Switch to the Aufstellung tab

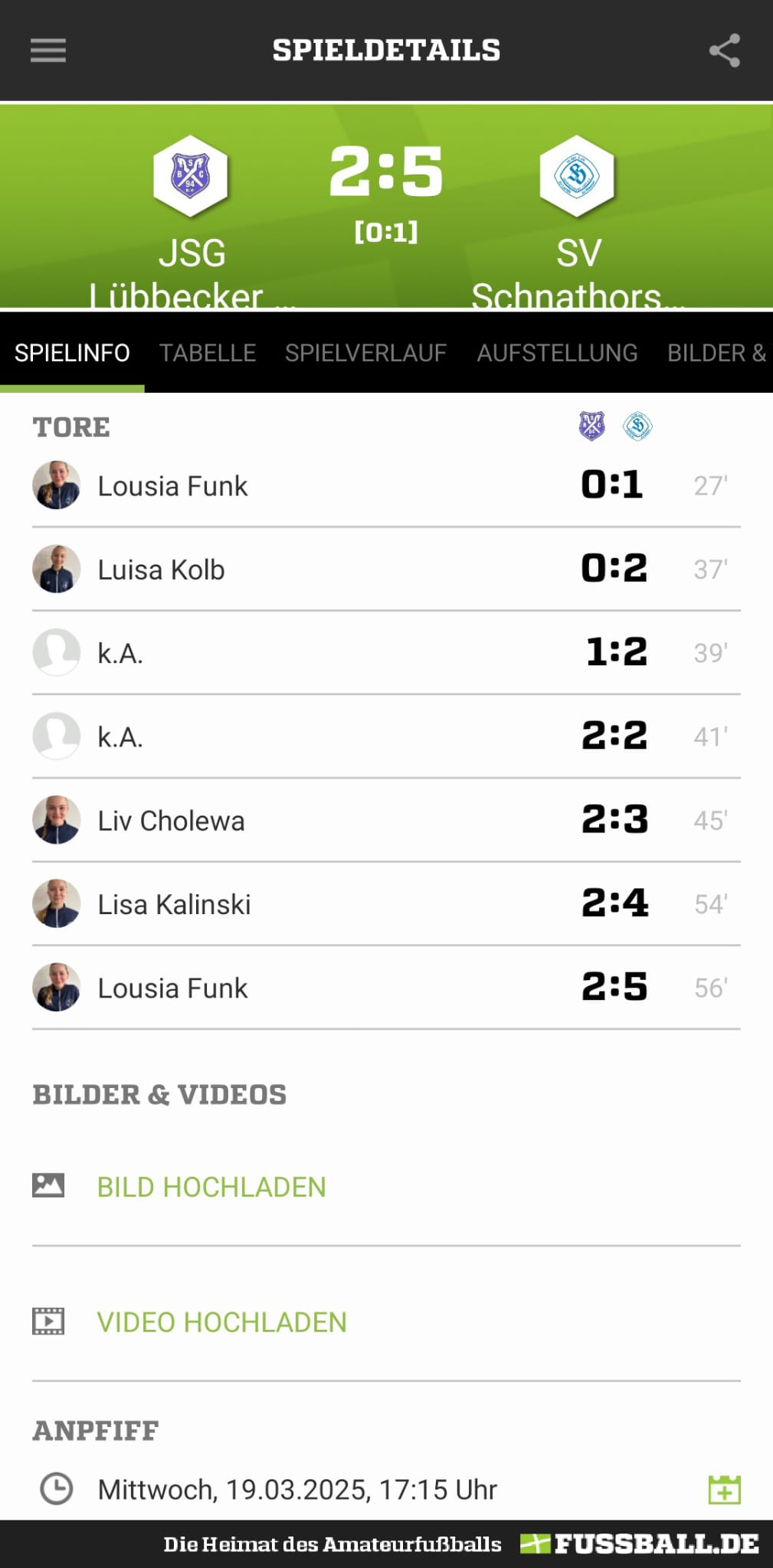coord(557,353)
